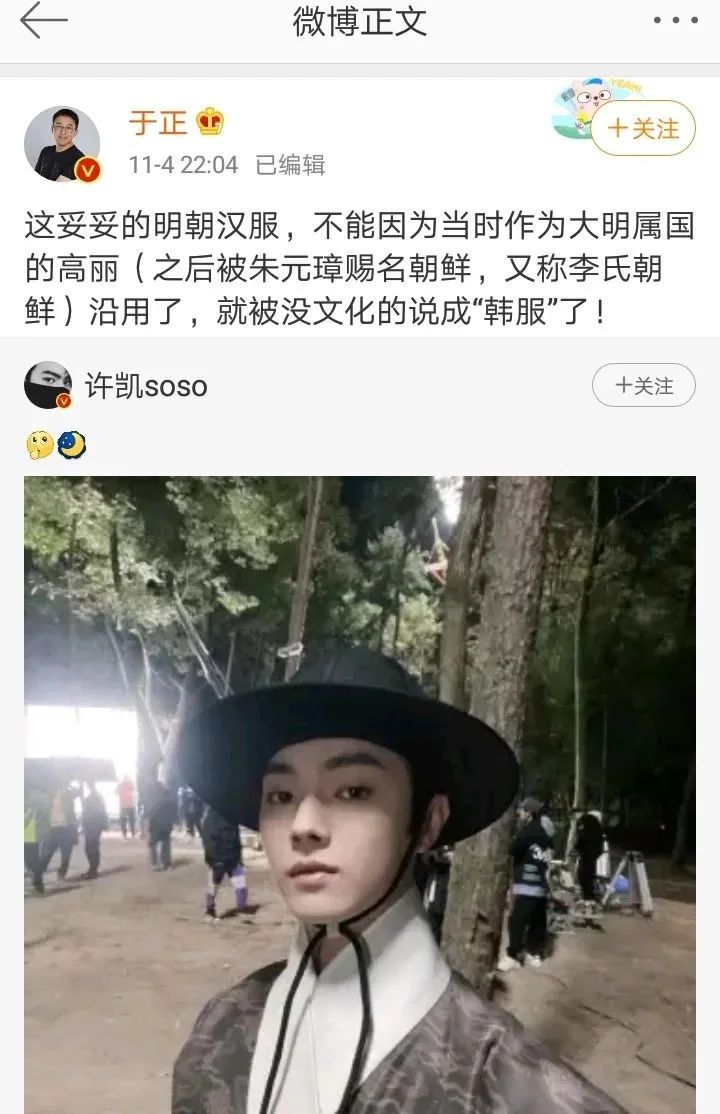Viewport: 720px width, 1114px height.
Task: Click the 微博正文 title bar
Action: [360, 23]
